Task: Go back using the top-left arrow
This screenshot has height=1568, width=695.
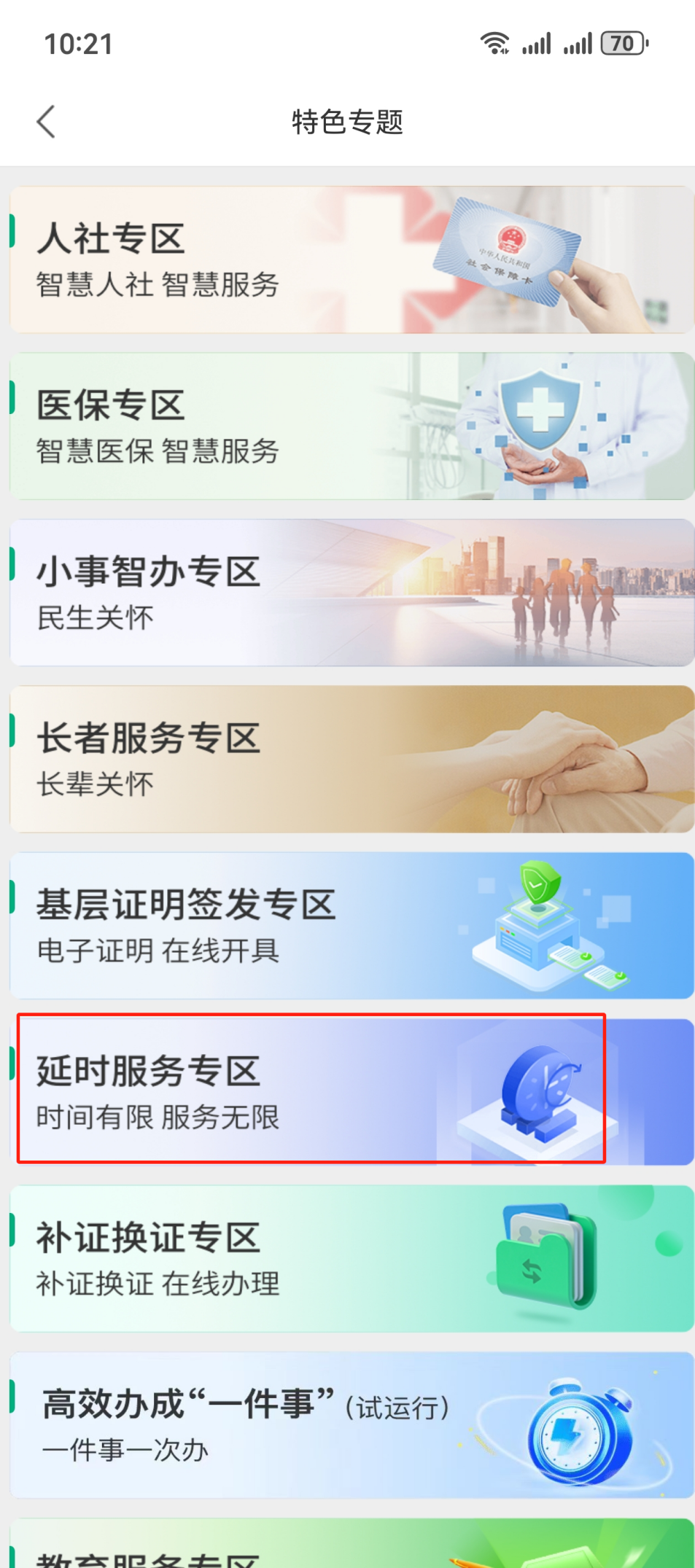Action: (x=46, y=122)
